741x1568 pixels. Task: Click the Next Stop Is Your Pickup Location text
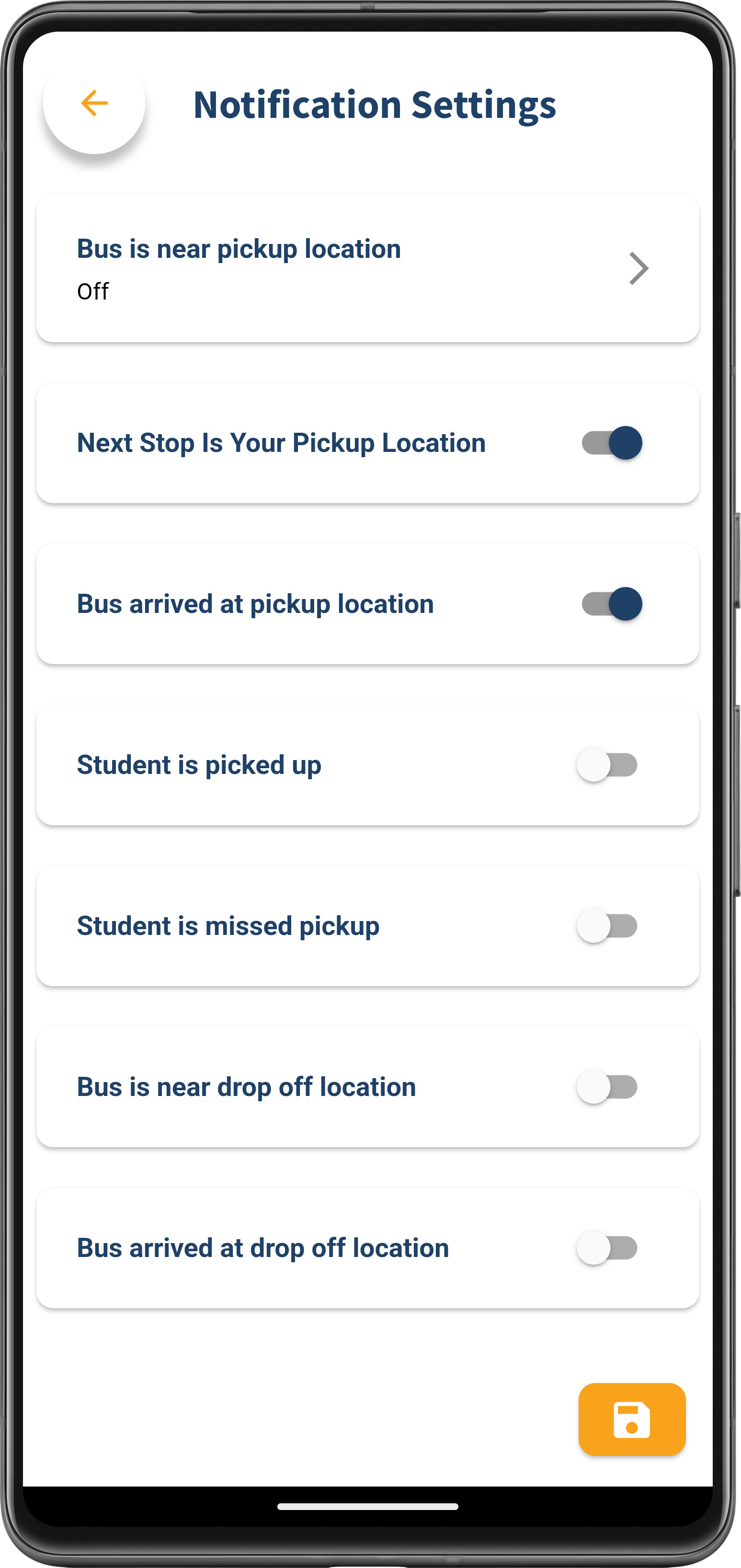[x=280, y=442]
